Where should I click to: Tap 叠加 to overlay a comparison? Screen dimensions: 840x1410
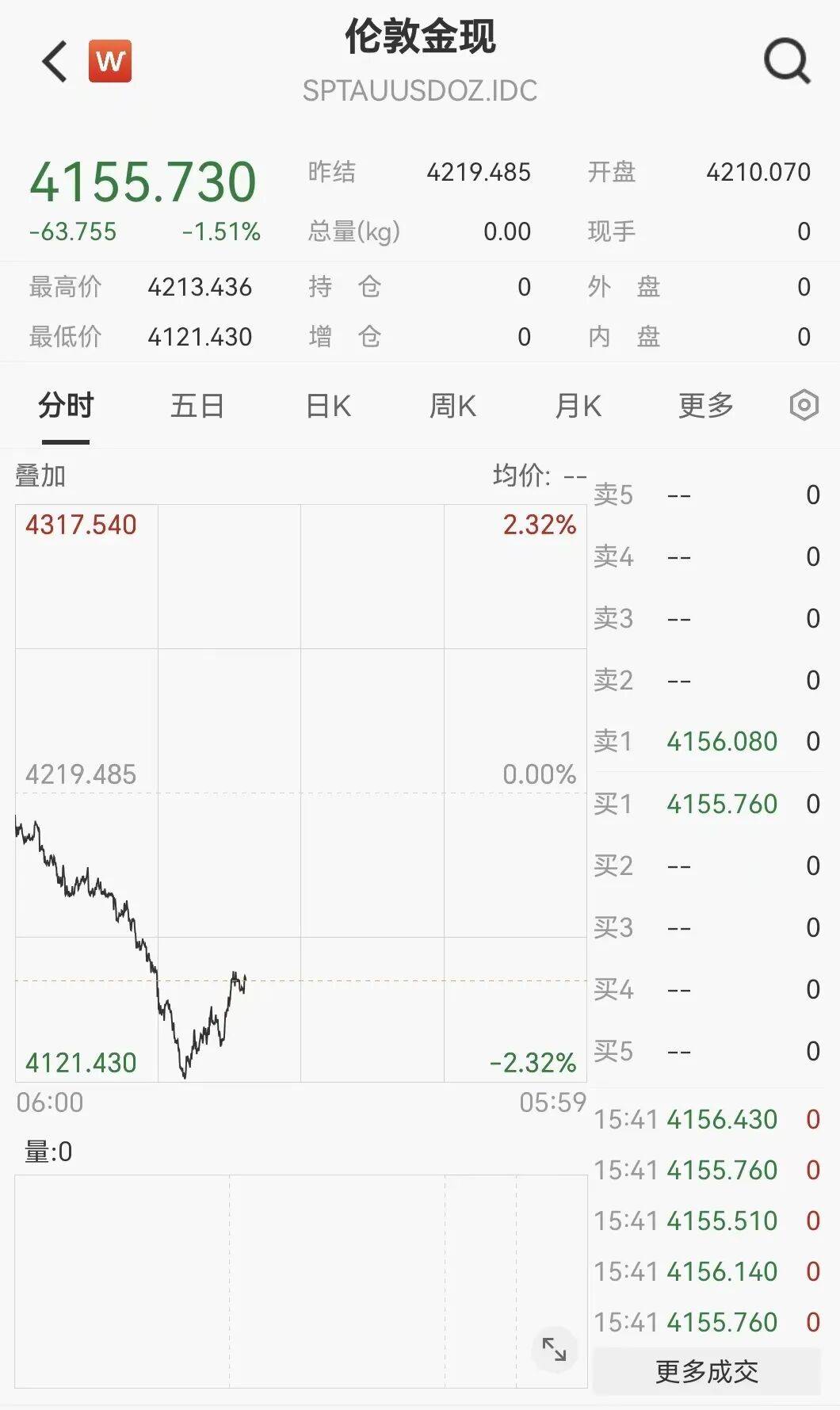(x=40, y=476)
